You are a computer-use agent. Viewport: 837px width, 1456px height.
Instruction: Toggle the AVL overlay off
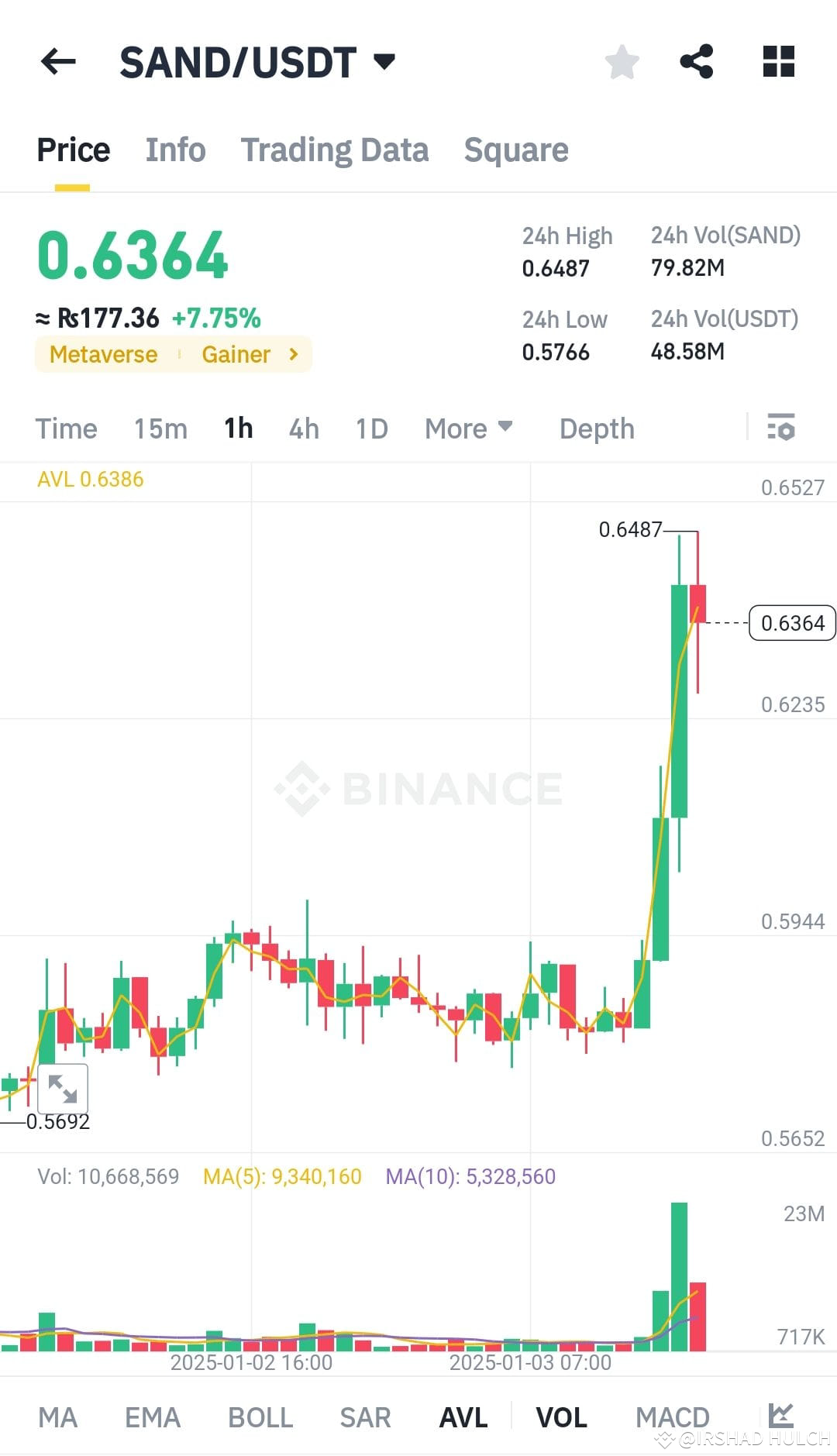tap(462, 1416)
